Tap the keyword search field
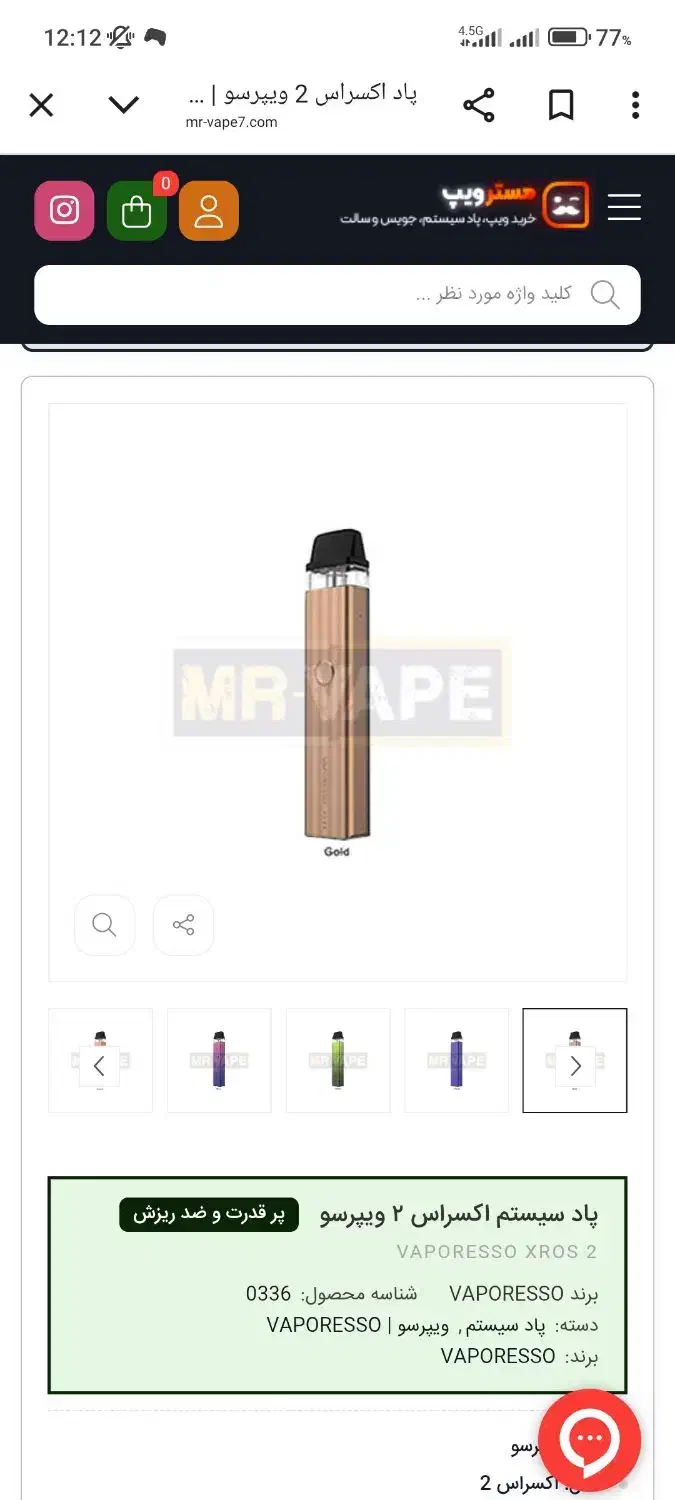Image resolution: width=675 pixels, height=1500 pixels. [x=320, y=294]
